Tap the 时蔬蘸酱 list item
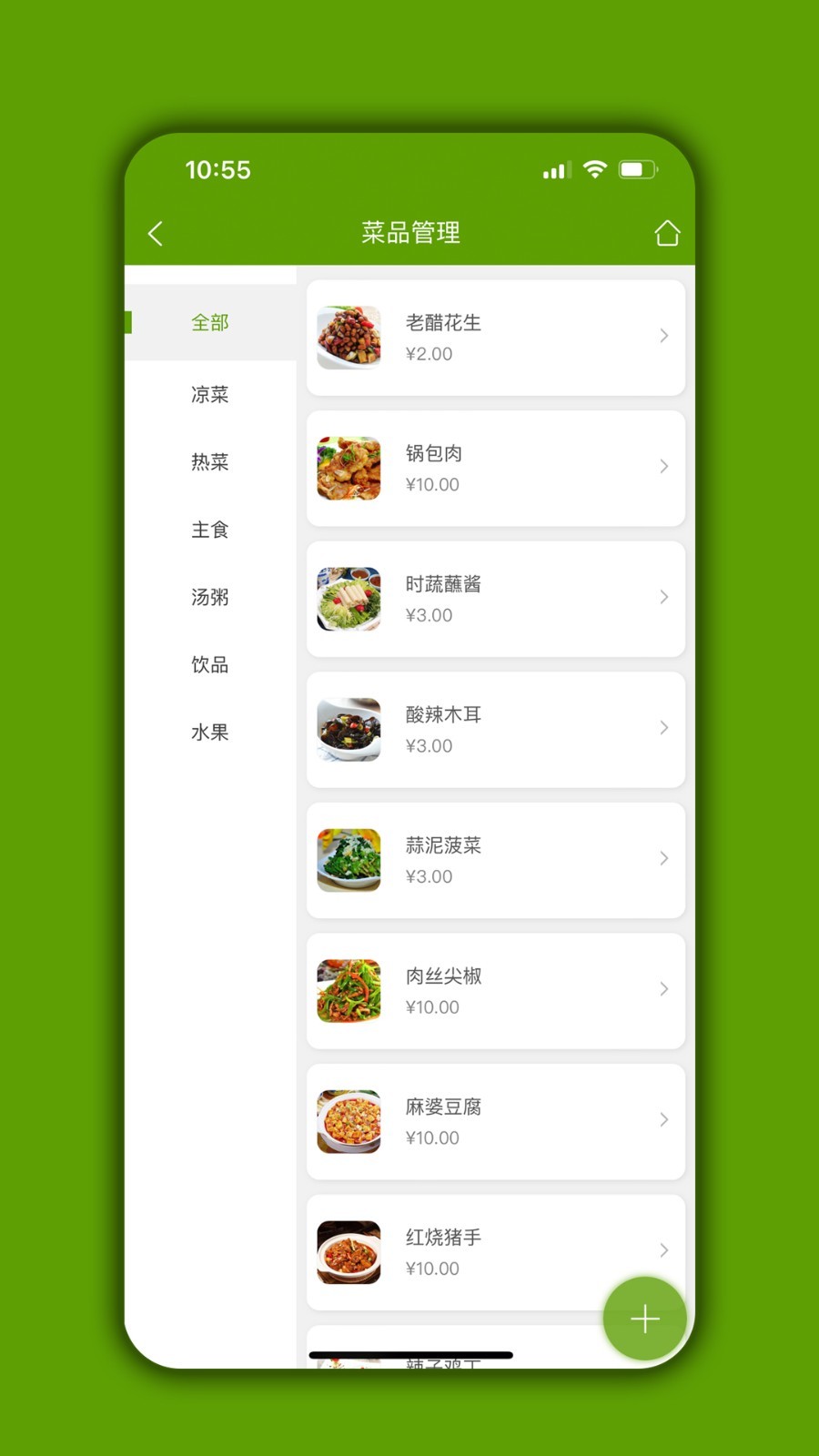Viewport: 819px width, 1456px height. click(496, 598)
